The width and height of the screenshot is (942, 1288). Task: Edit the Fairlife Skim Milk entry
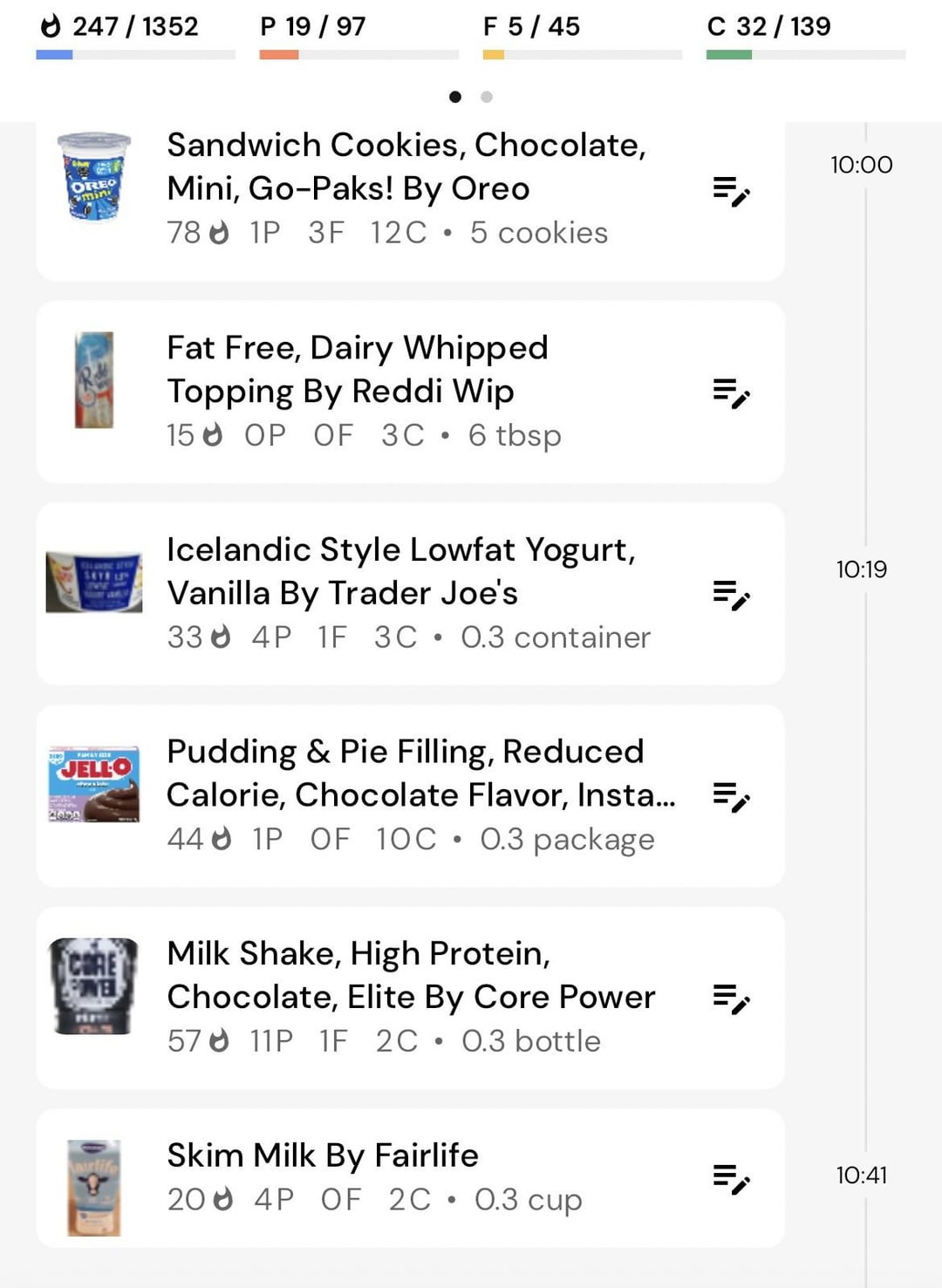coord(731,1179)
